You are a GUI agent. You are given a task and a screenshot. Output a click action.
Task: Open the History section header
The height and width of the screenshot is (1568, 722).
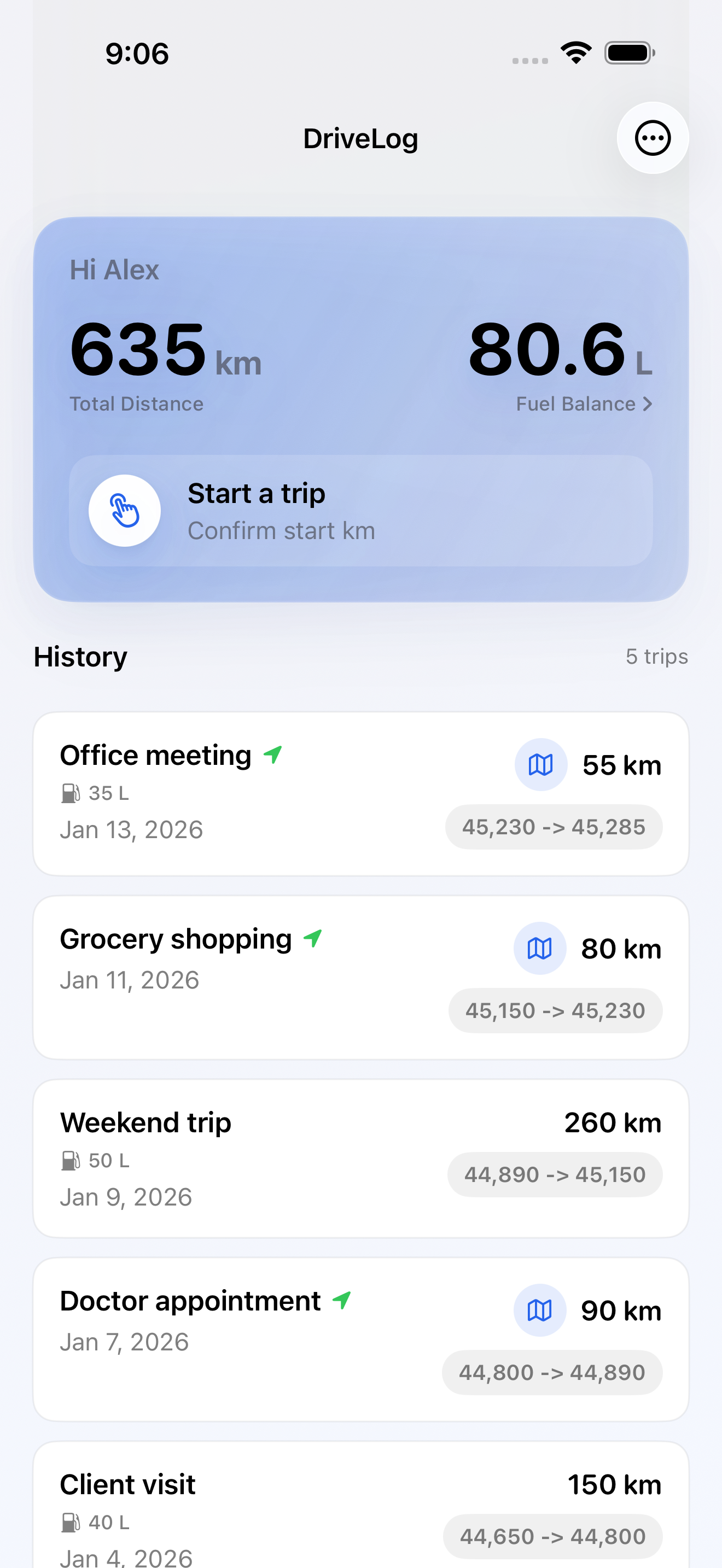[80, 657]
